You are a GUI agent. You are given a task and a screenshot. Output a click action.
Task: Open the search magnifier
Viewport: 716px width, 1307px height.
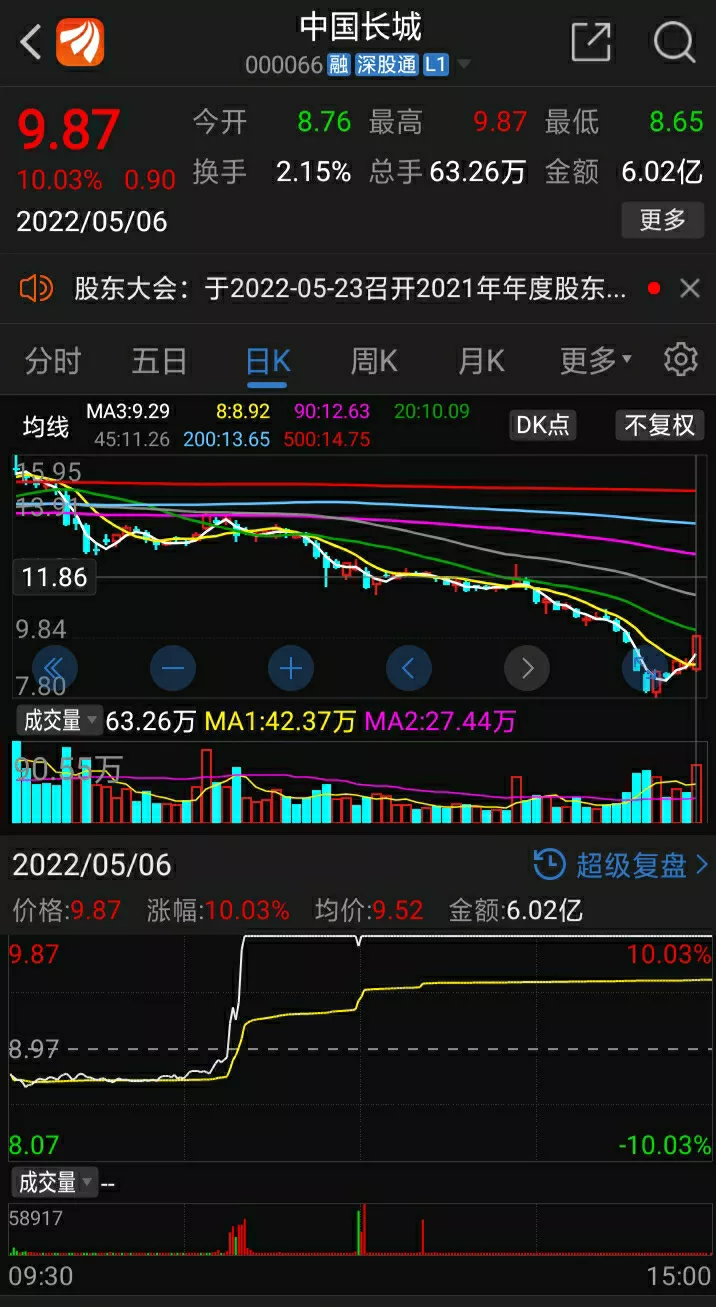click(x=674, y=43)
